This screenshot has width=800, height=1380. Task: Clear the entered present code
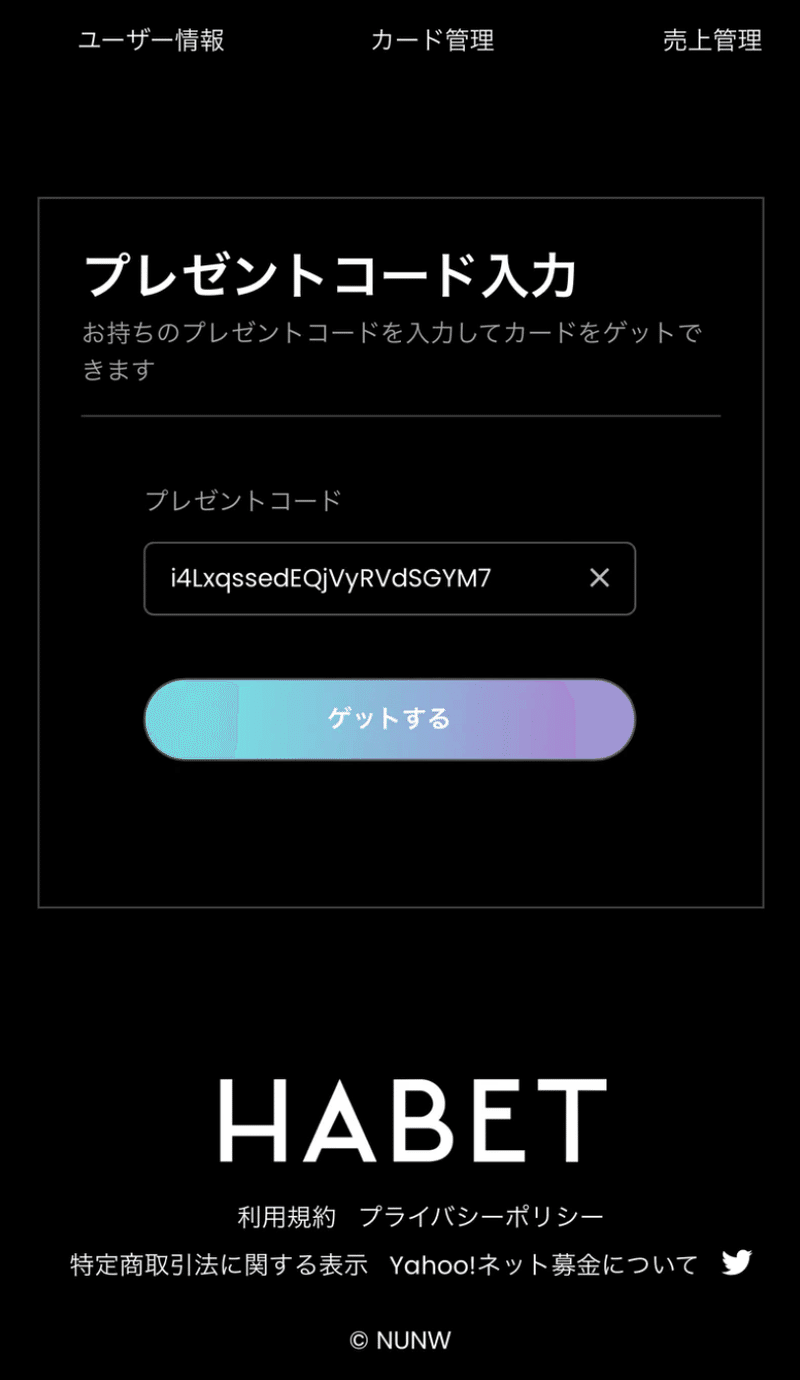click(599, 577)
